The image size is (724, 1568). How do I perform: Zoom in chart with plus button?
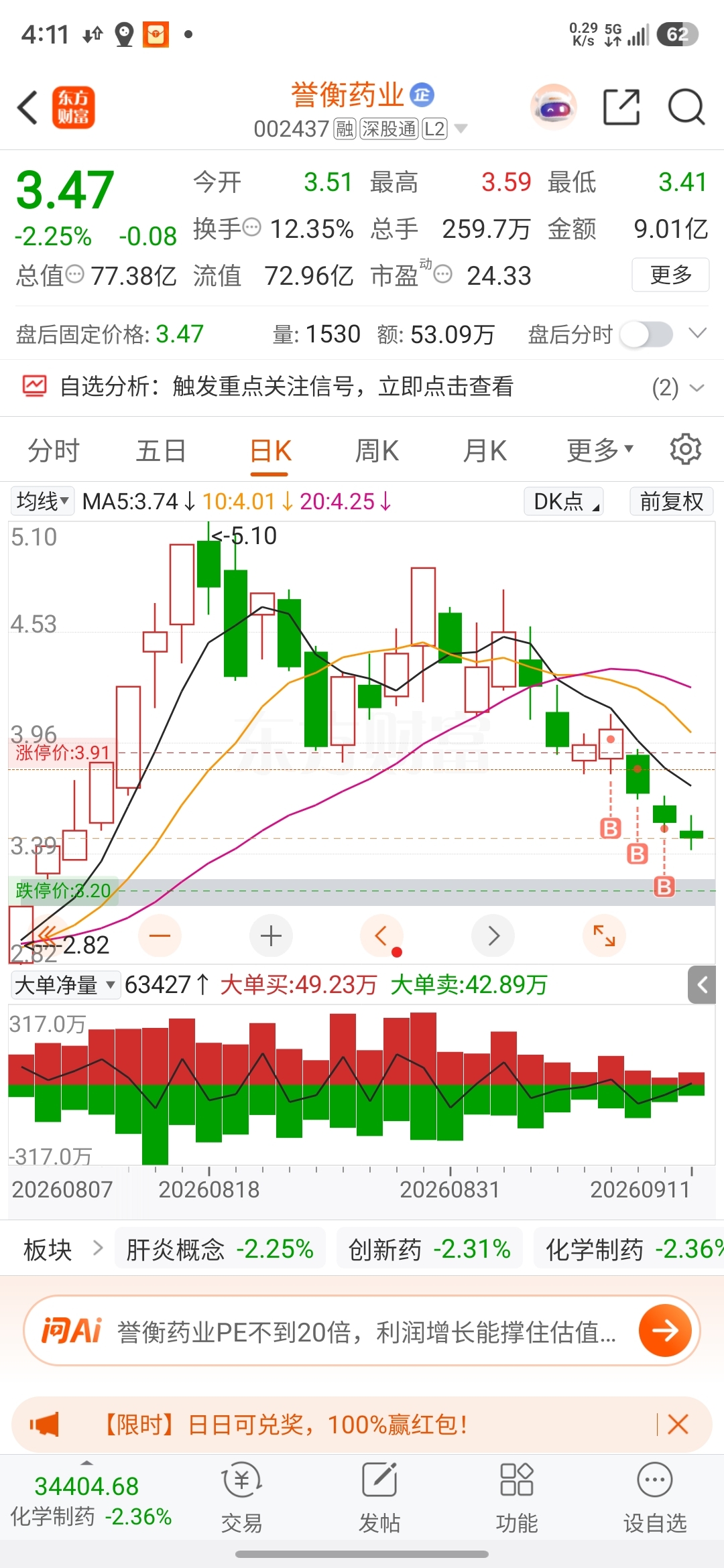pos(271,935)
